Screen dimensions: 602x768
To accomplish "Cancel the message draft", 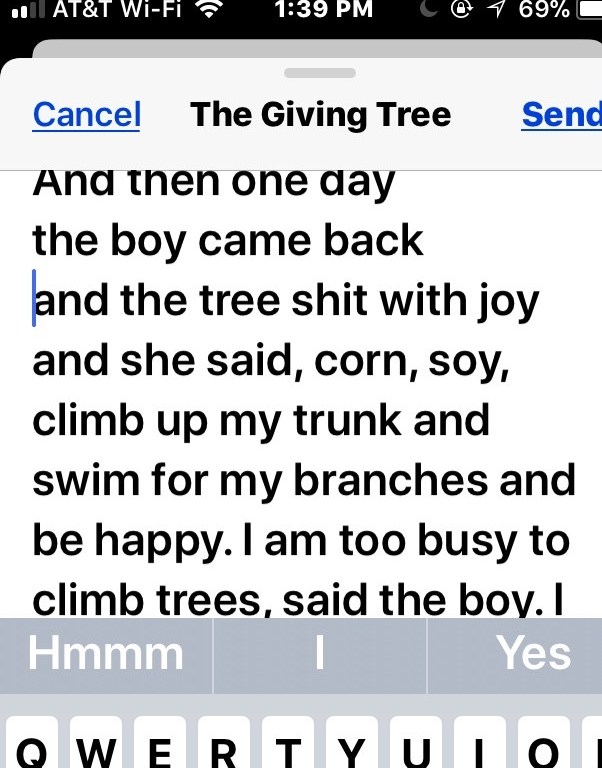I will (x=87, y=115).
